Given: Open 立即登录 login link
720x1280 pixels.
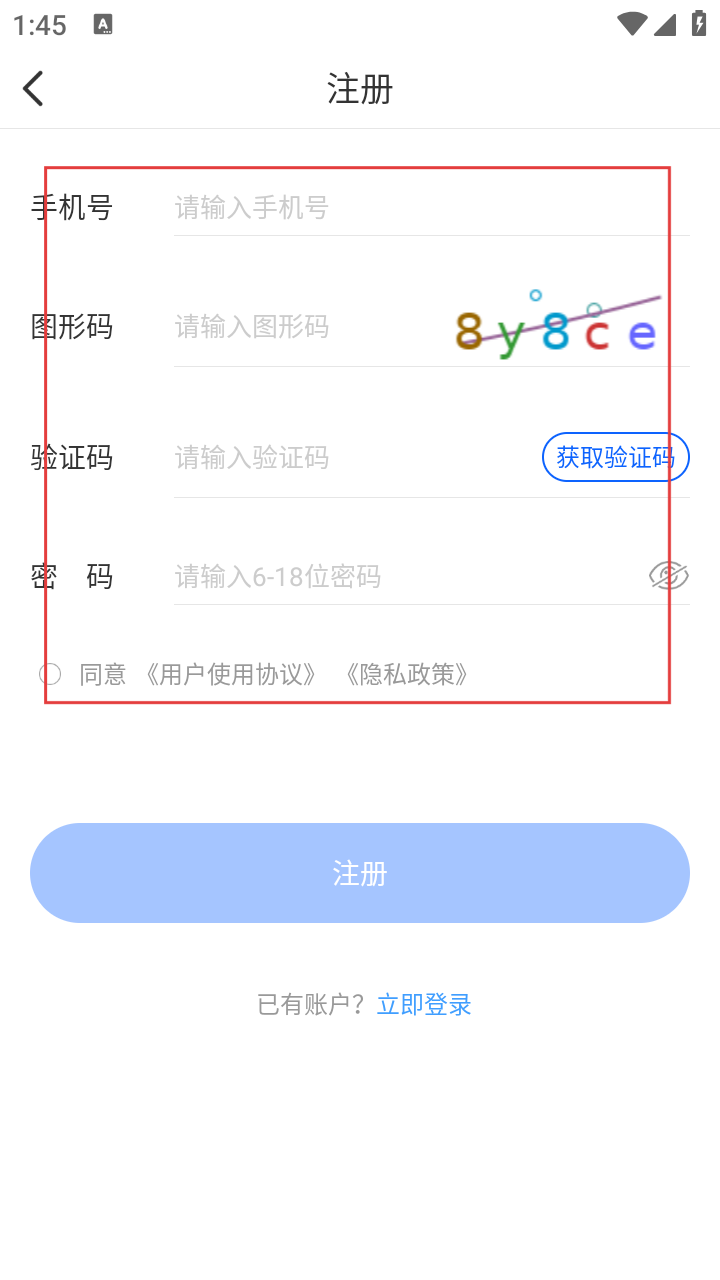Looking at the screenshot, I should click(x=424, y=1005).
